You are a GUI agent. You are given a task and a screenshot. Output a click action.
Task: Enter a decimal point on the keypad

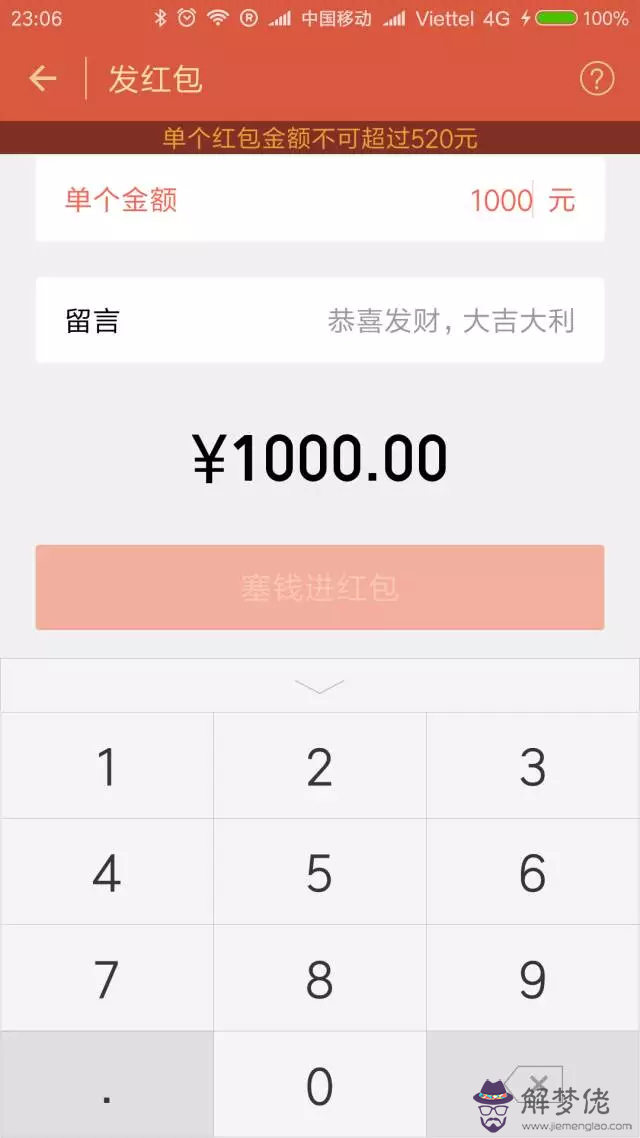(x=107, y=1085)
